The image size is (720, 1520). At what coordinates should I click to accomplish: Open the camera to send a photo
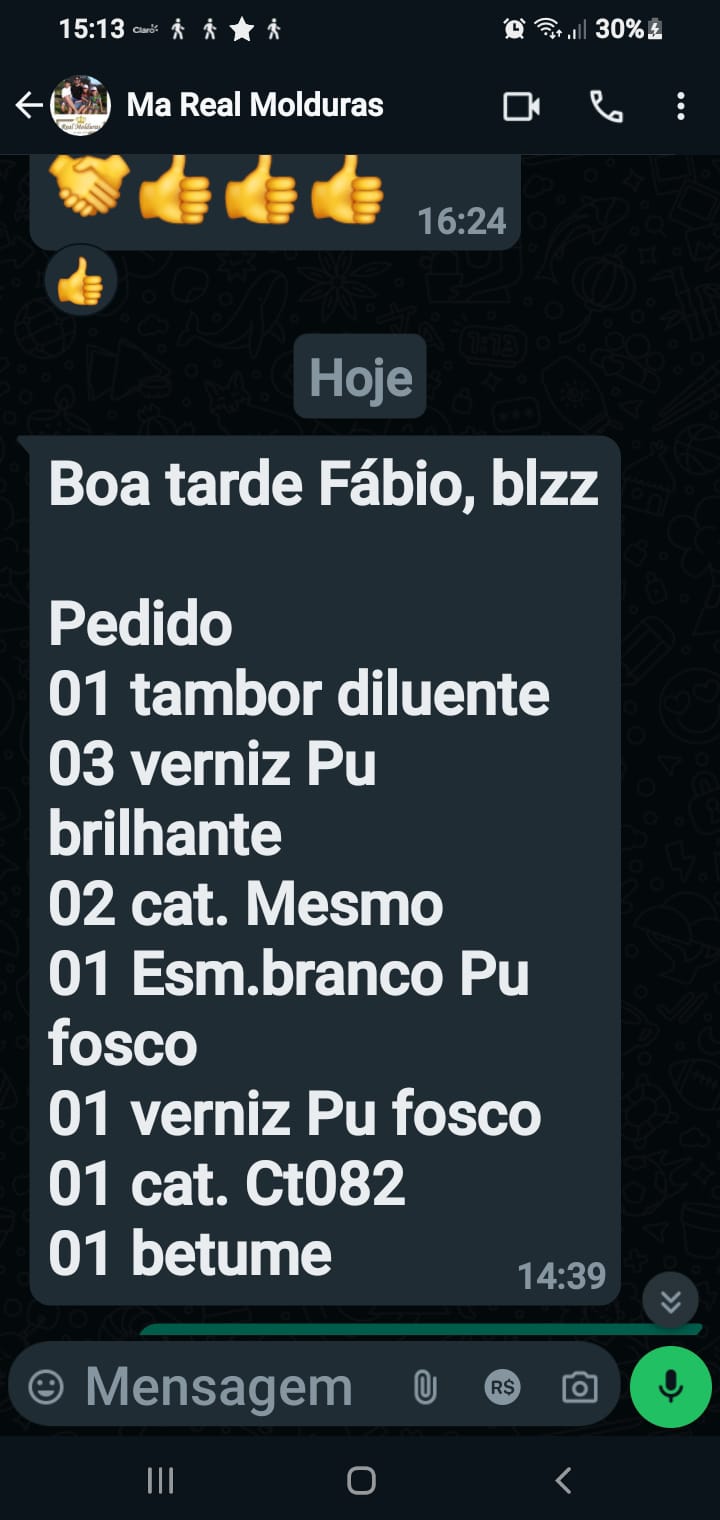[579, 1387]
